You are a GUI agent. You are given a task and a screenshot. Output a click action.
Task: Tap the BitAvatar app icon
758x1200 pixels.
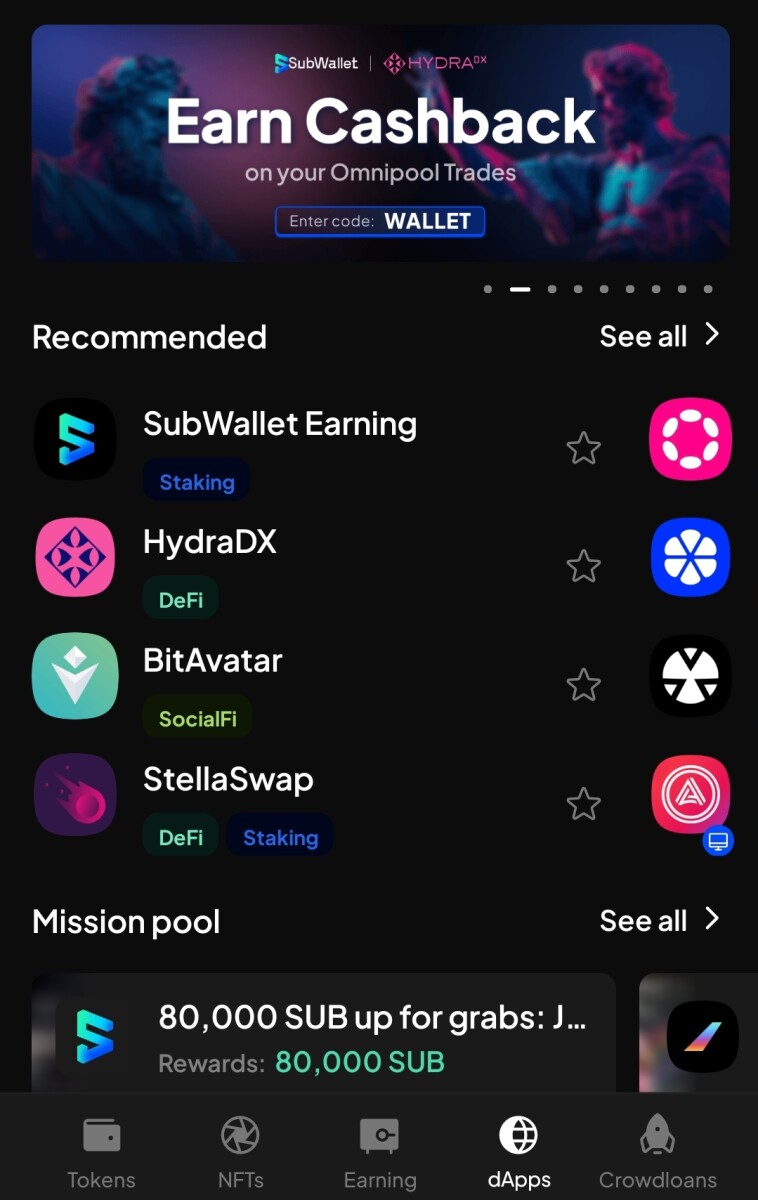(75, 676)
